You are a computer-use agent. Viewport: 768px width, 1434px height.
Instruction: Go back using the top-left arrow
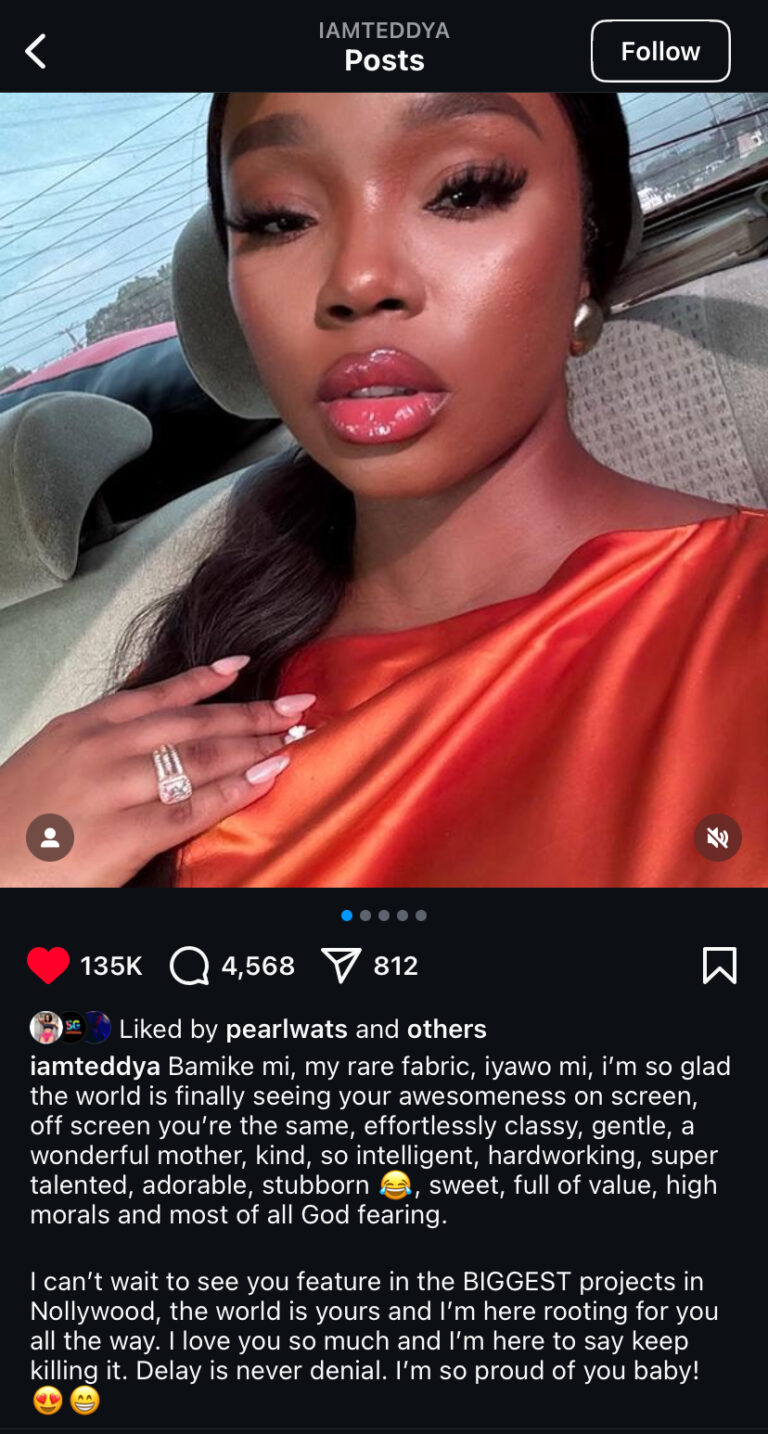(36, 51)
